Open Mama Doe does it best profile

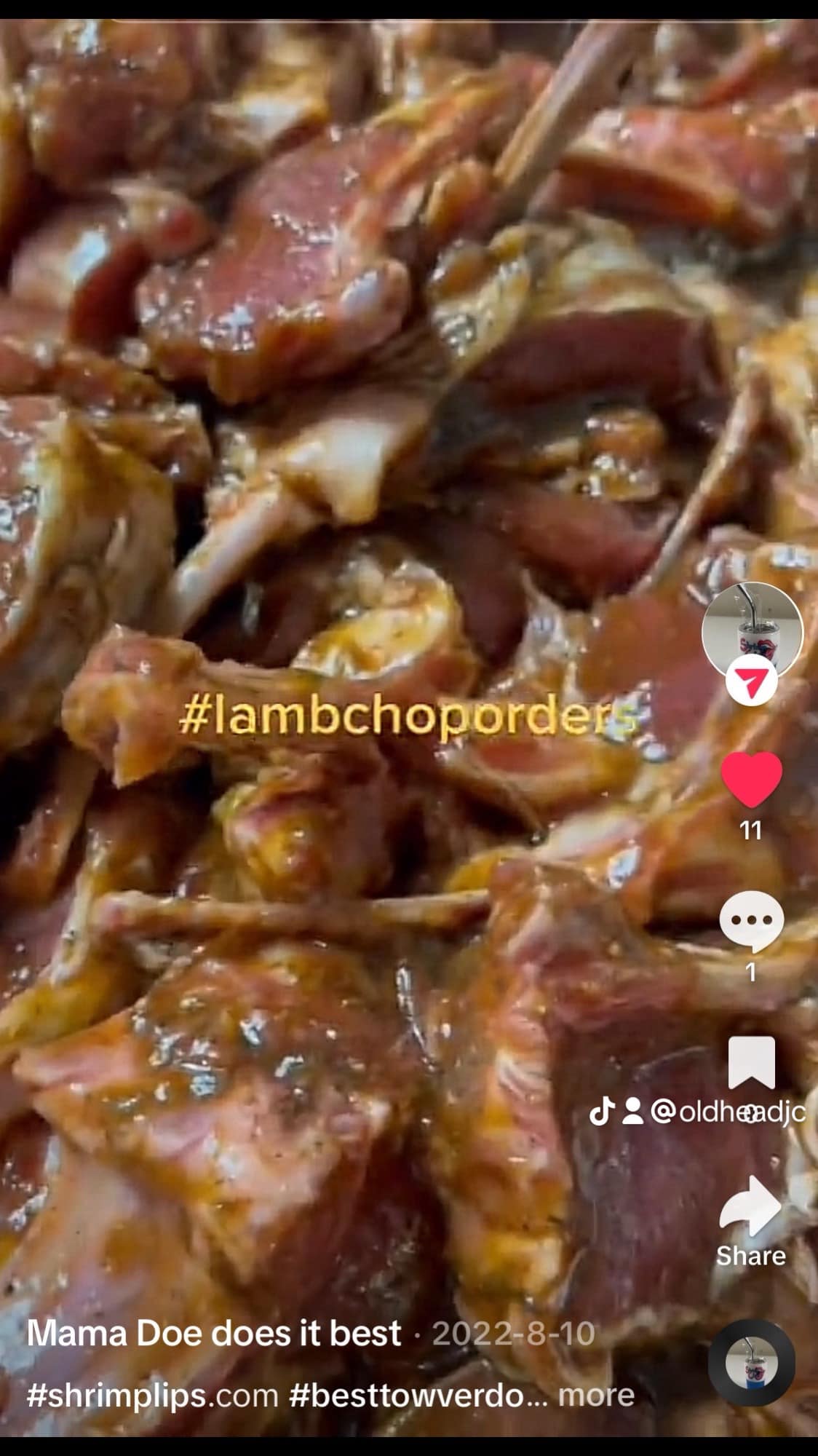(213, 1334)
